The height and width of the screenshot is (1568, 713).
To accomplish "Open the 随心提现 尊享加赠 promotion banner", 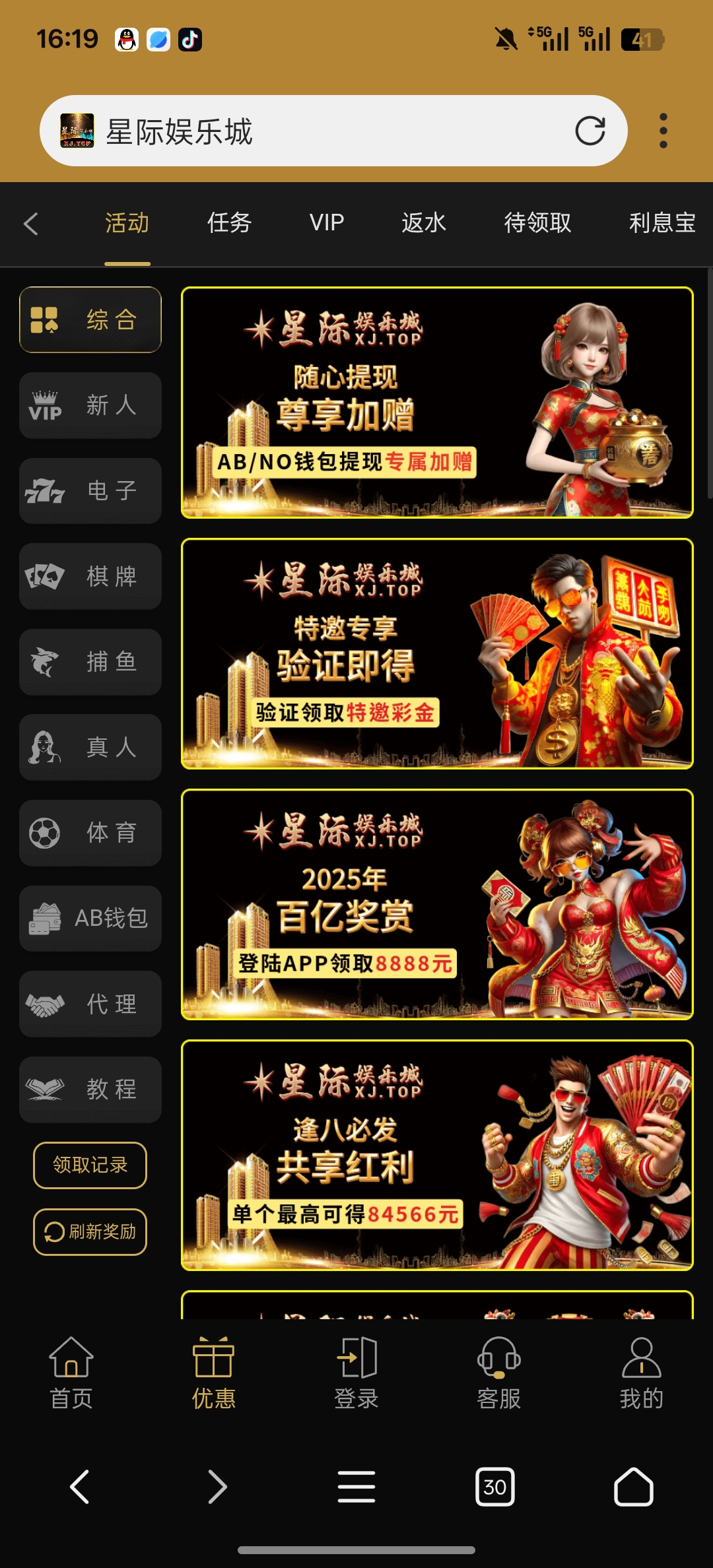I will pos(437,403).
